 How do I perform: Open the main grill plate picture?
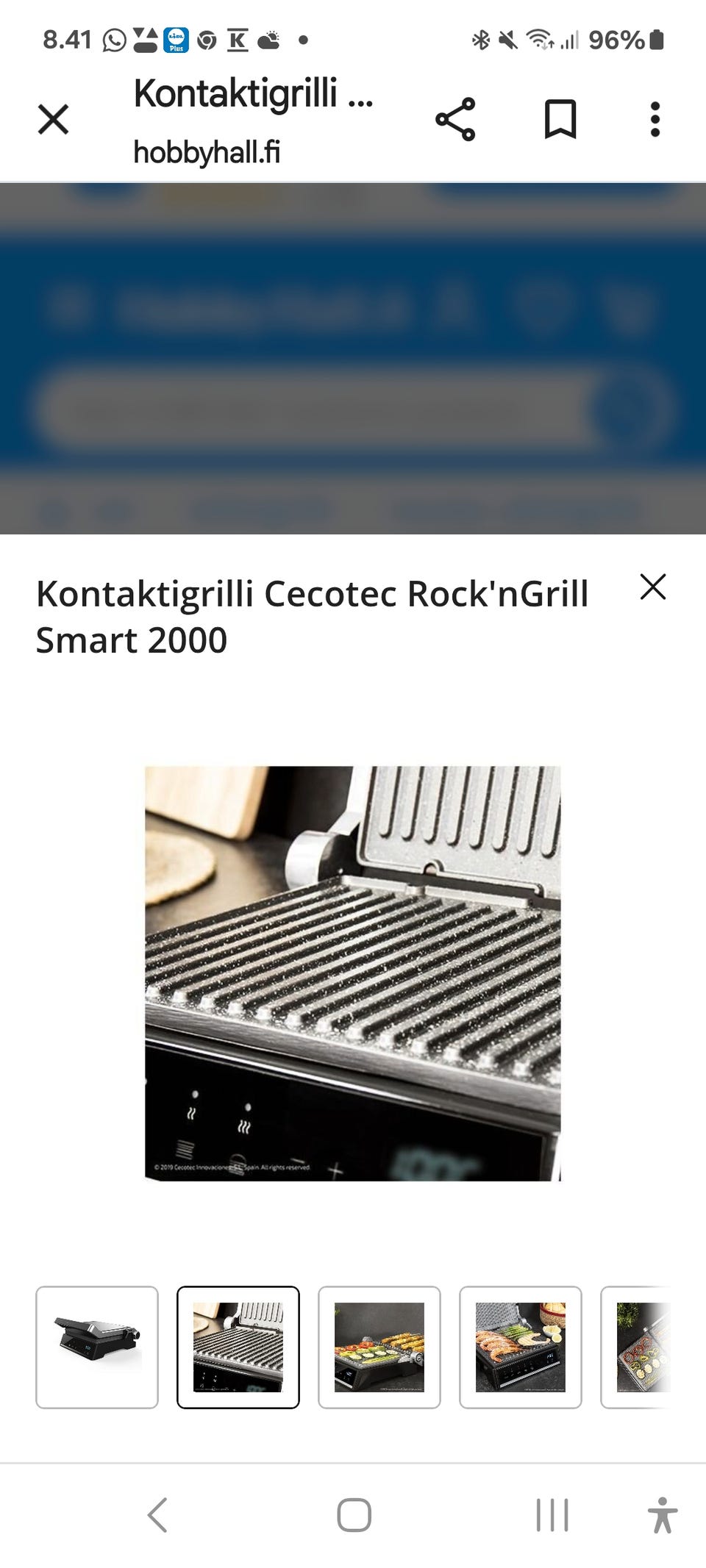pos(352,973)
